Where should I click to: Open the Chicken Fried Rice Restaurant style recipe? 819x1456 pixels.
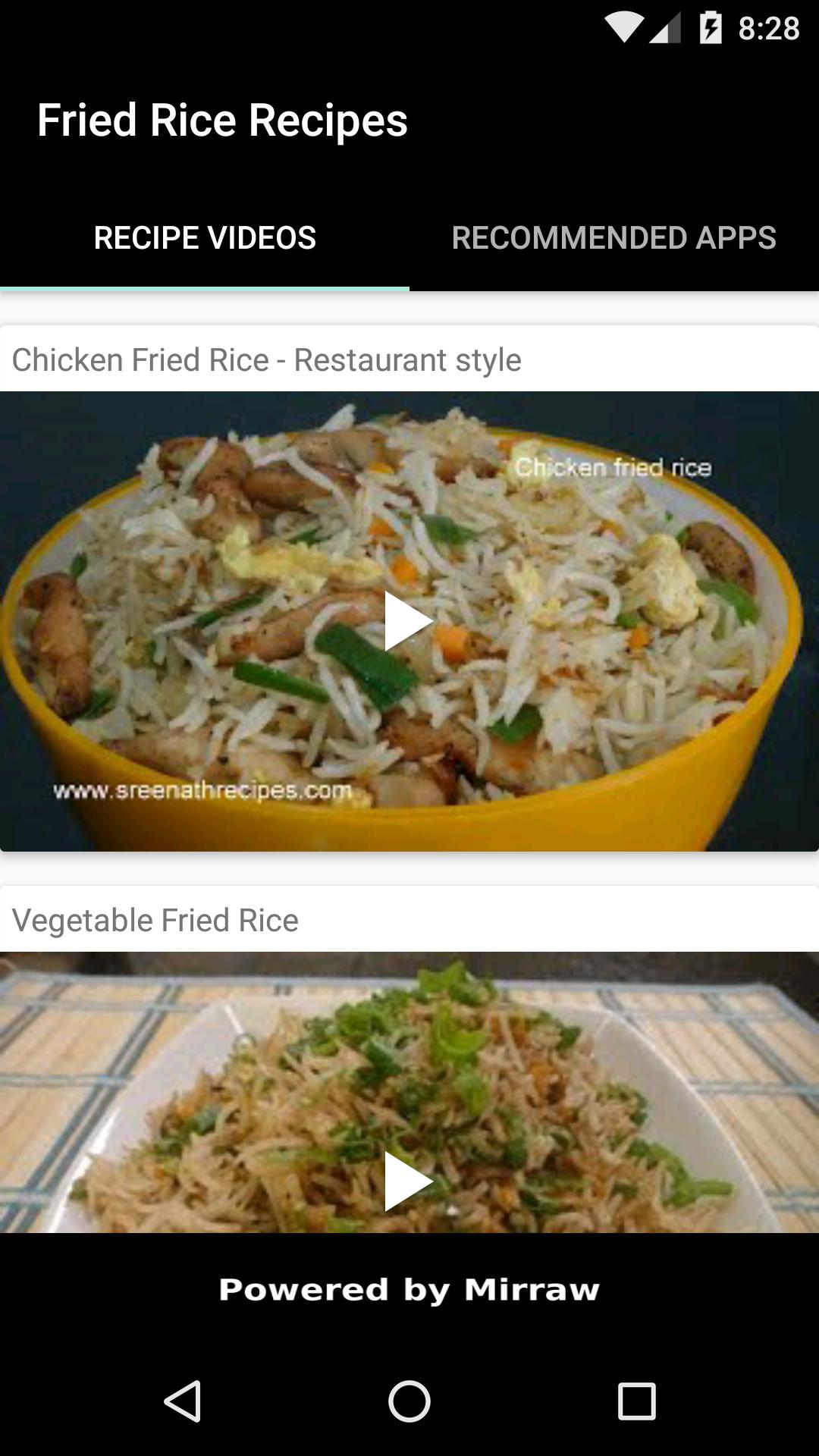pyautogui.click(x=268, y=360)
